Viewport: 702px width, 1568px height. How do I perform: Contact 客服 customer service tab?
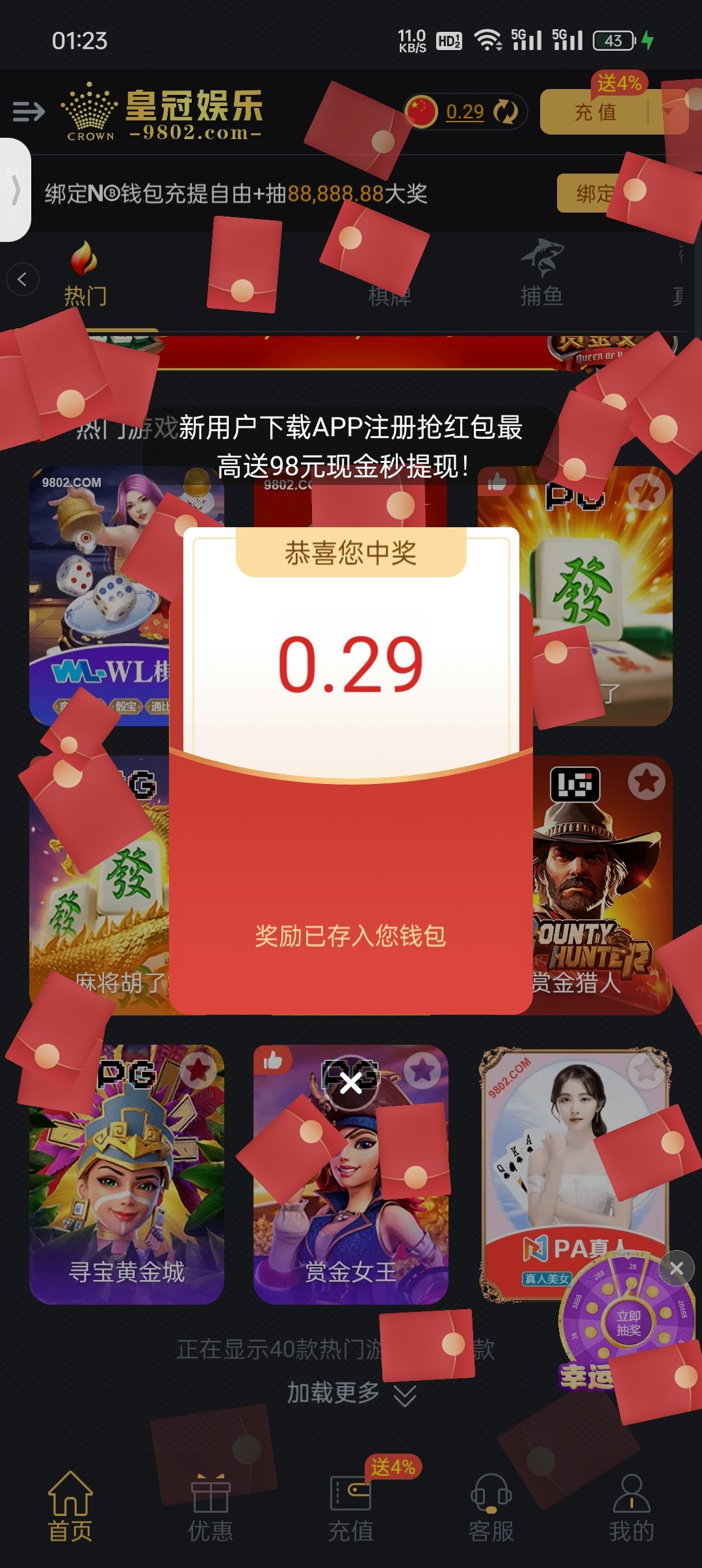[491, 1507]
